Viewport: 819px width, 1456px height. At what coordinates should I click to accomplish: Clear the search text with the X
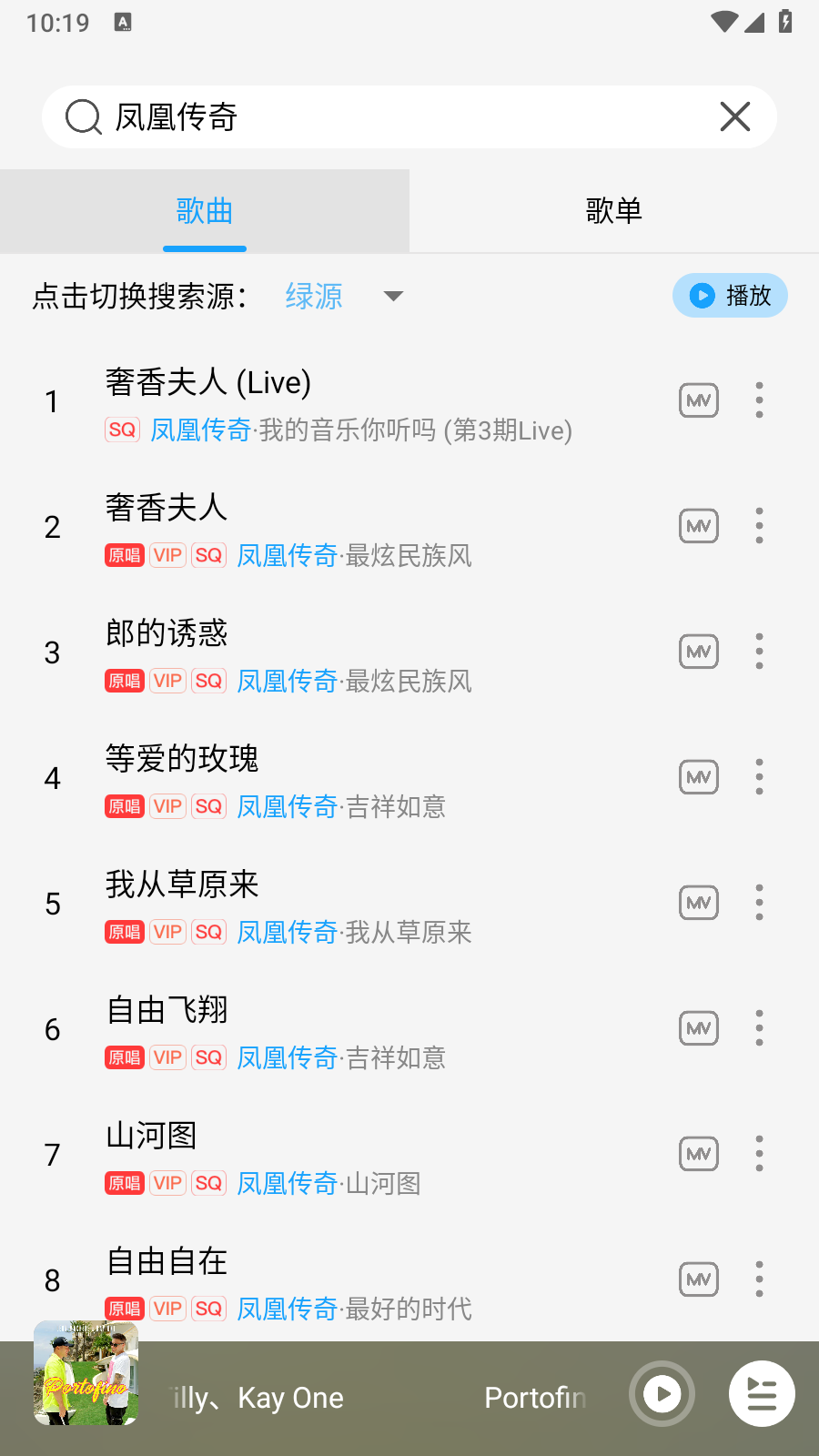(734, 117)
